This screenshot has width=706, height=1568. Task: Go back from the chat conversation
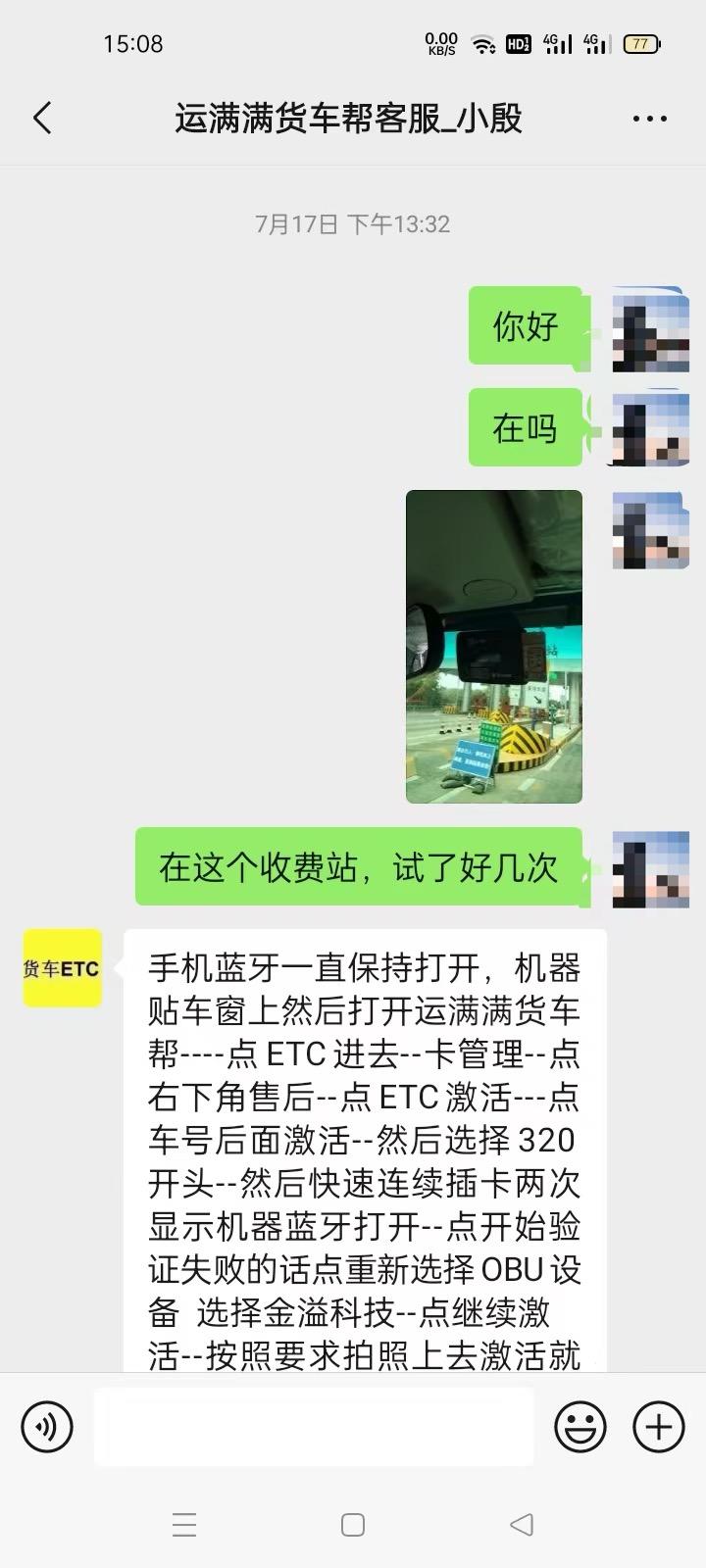(x=42, y=119)
